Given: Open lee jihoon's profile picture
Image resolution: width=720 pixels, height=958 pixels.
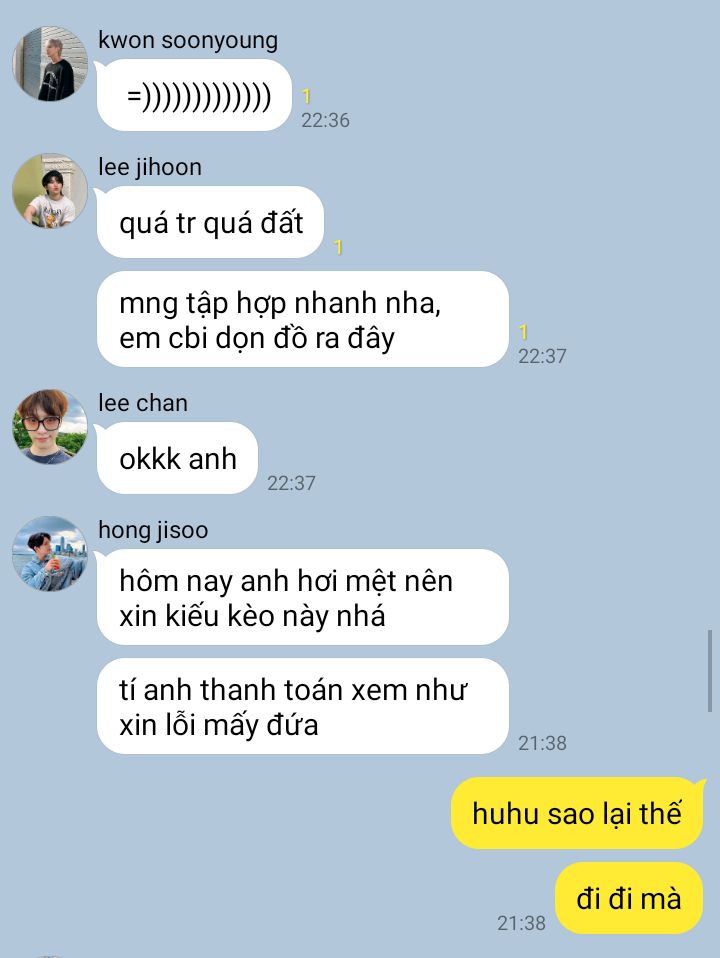Looking at the screenshot, I should (50, 191).
